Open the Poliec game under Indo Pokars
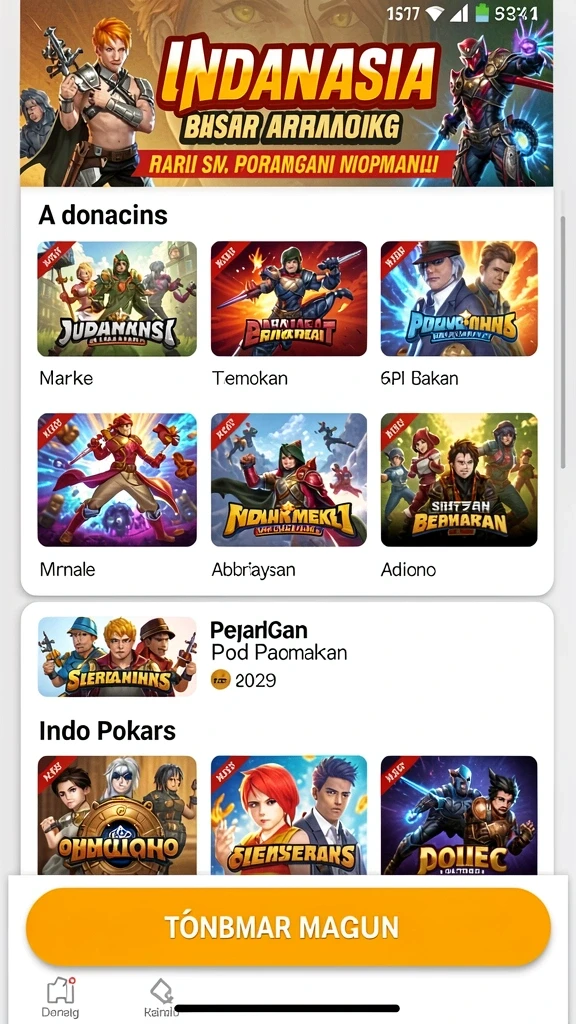The height and width of the screenshot is (1024, 576). pyautogui.click(x=459, y=815)
